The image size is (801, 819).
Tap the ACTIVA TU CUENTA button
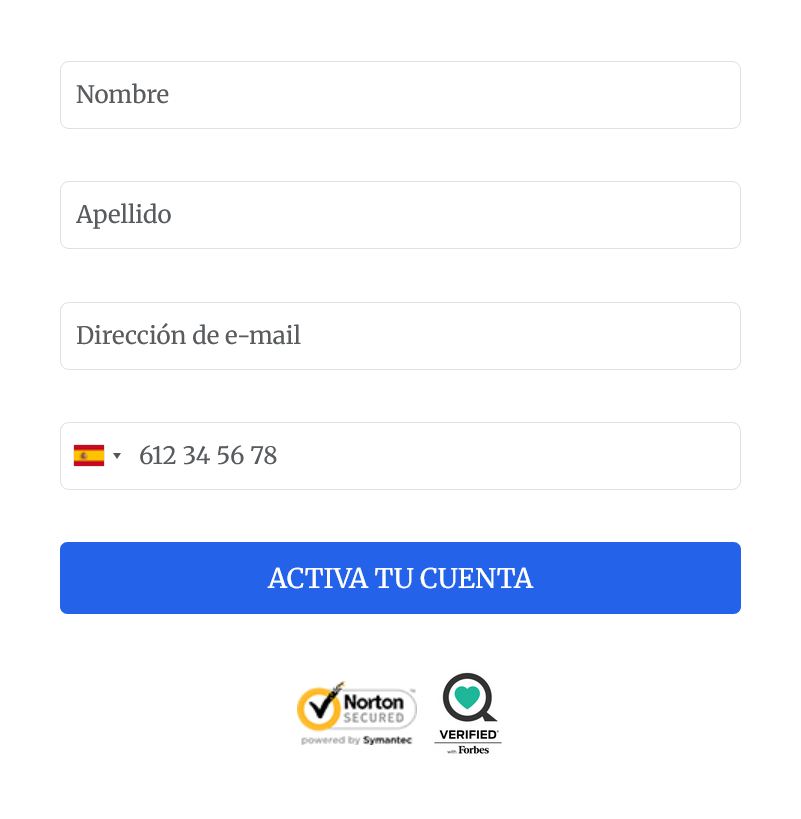coord(400,578)
